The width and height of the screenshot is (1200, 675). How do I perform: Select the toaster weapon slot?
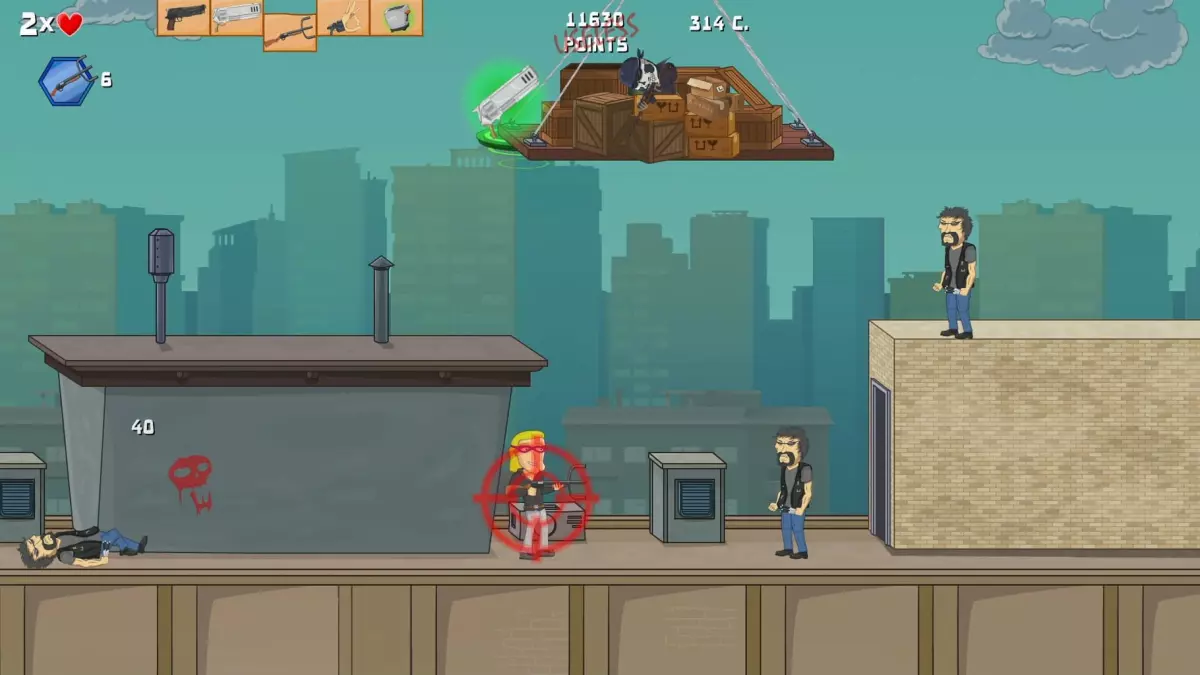pyautogui.click(x=396, y=17)
